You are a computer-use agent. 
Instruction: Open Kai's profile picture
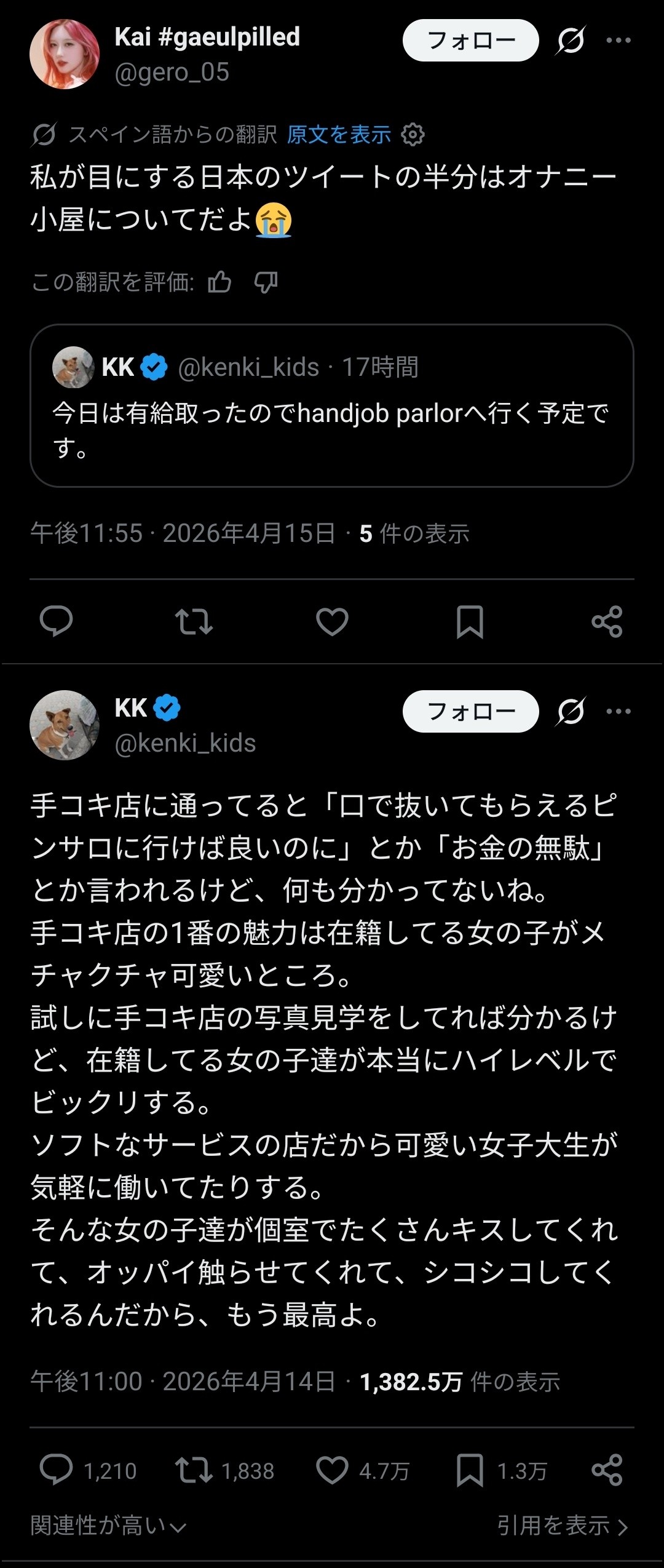point(65,54)
